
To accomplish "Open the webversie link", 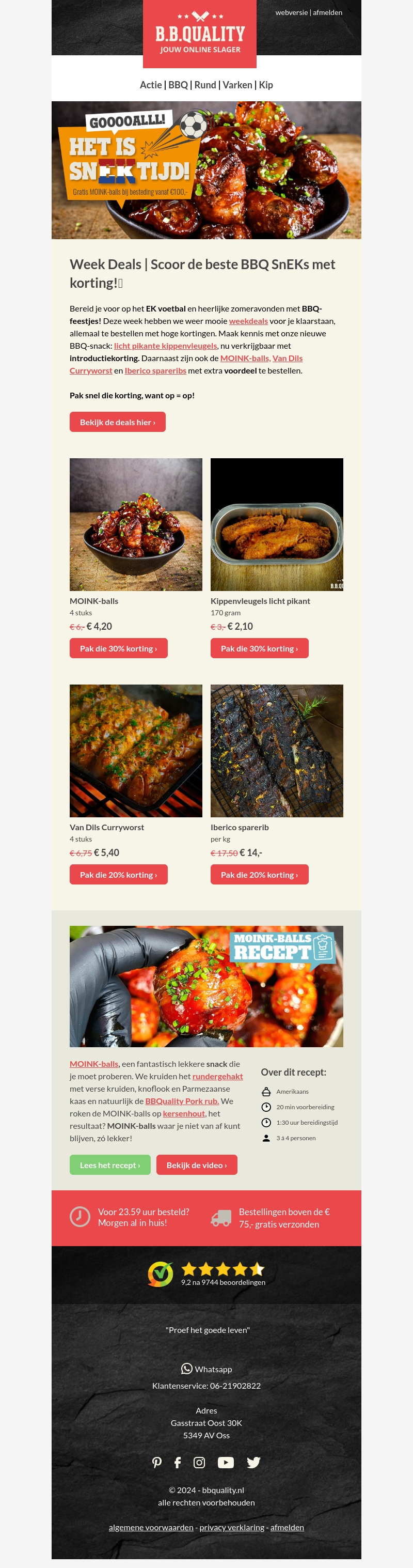I will 291,12.
